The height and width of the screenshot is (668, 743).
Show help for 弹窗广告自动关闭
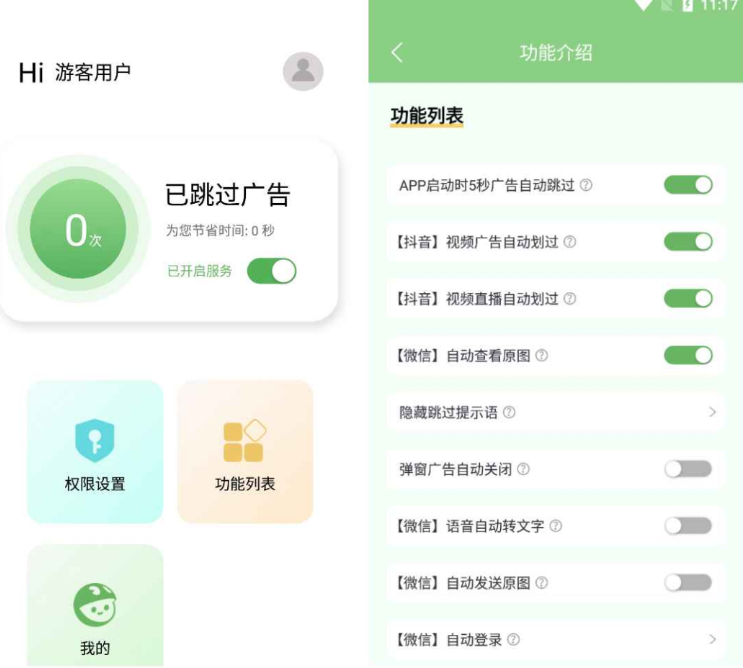click(x=523, y=469)
